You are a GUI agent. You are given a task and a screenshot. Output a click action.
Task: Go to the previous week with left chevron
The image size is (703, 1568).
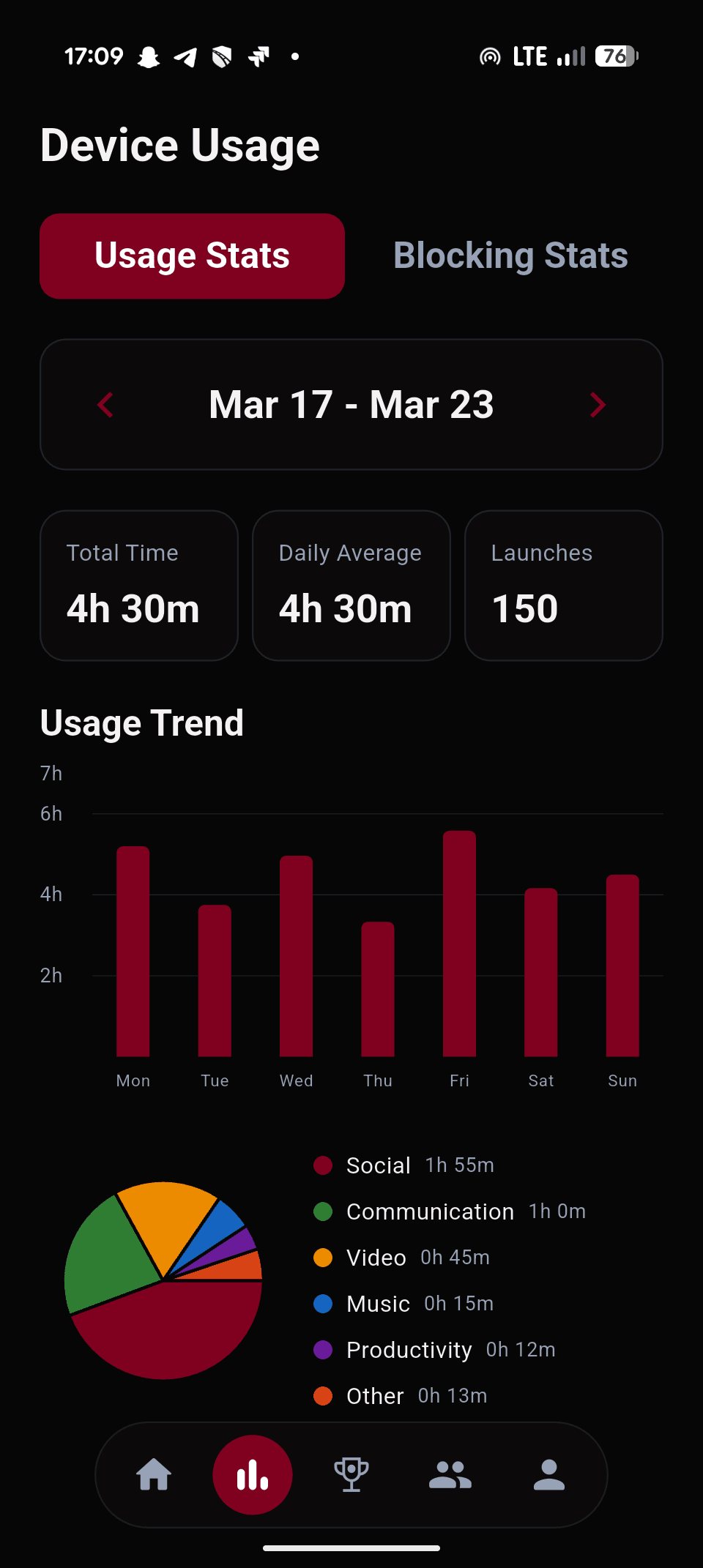(105, 405)
